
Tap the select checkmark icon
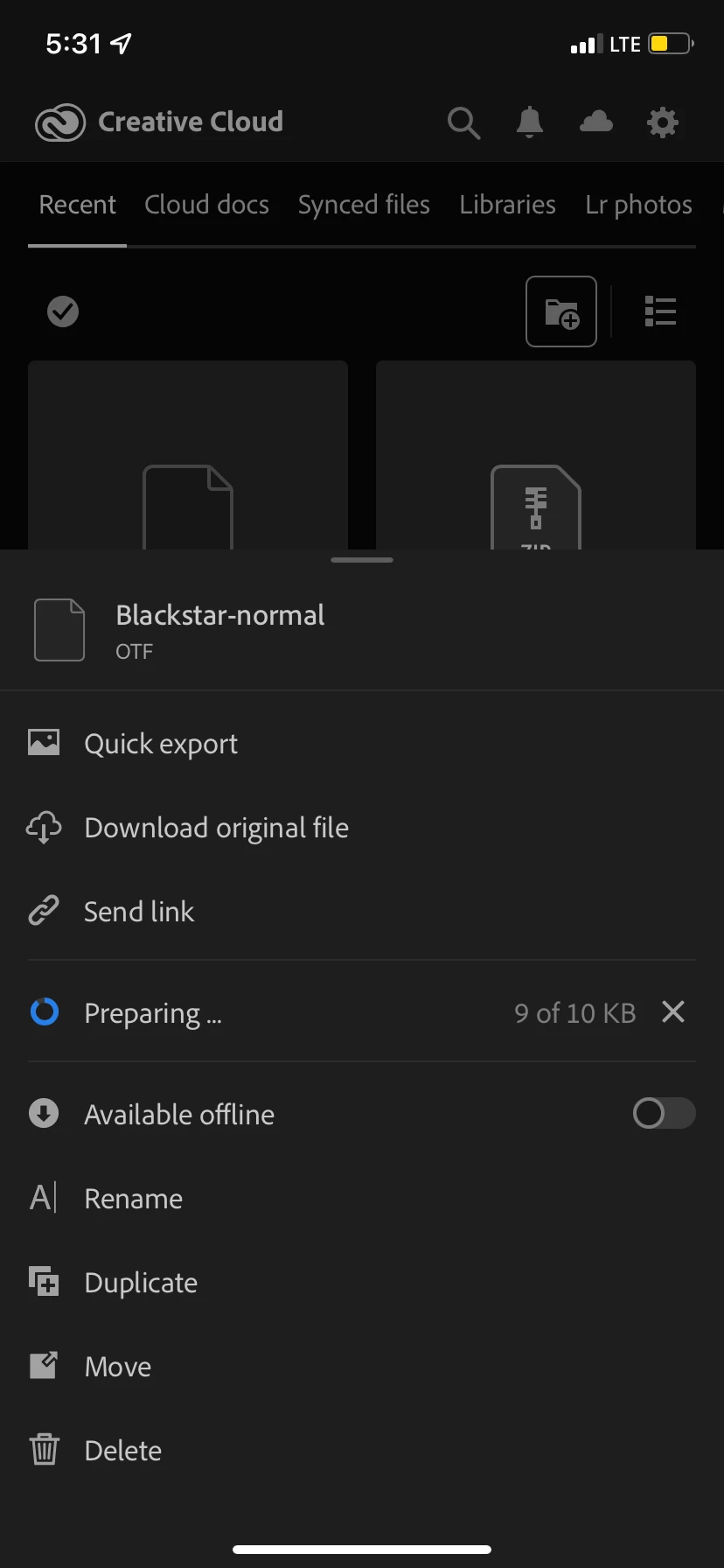63,311
